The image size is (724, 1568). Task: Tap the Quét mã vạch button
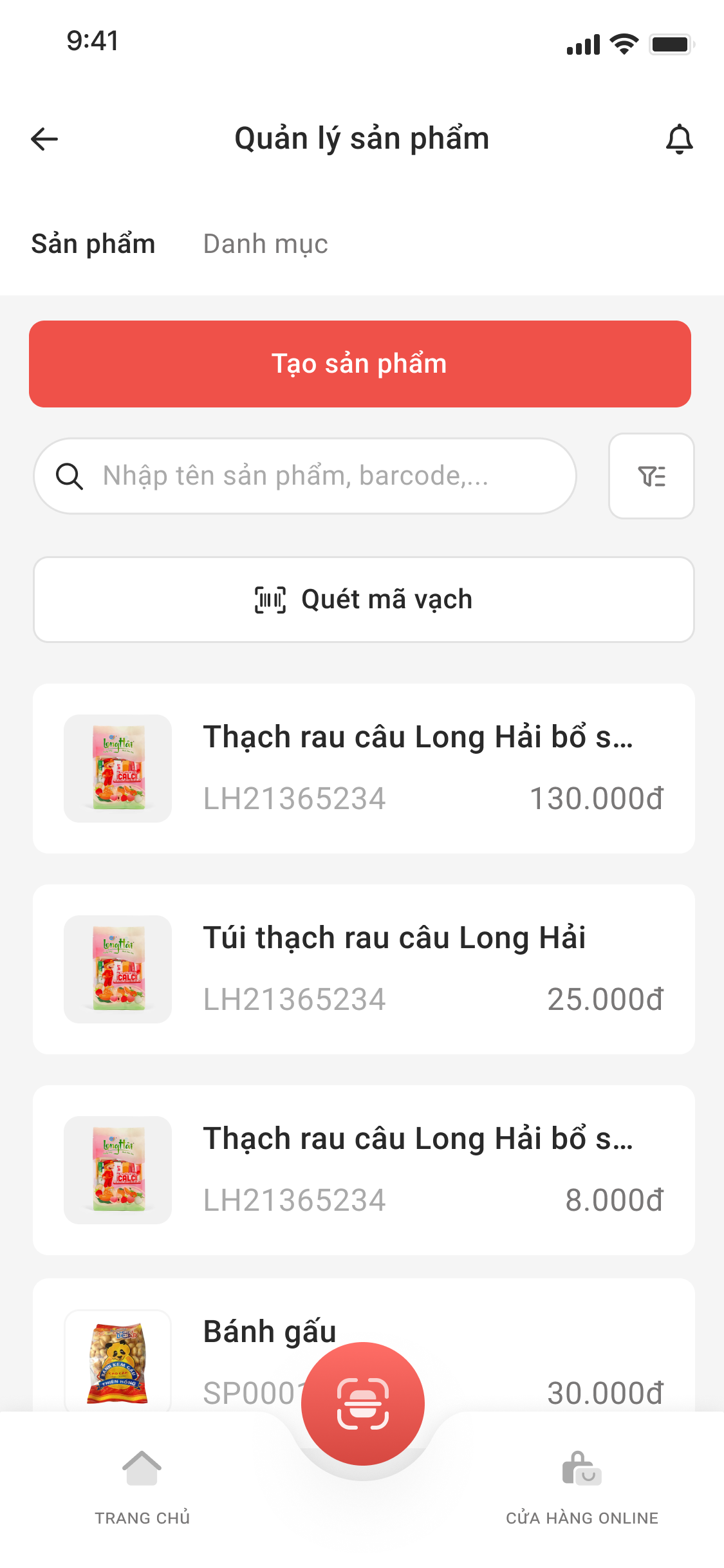[x=362, y=599]
